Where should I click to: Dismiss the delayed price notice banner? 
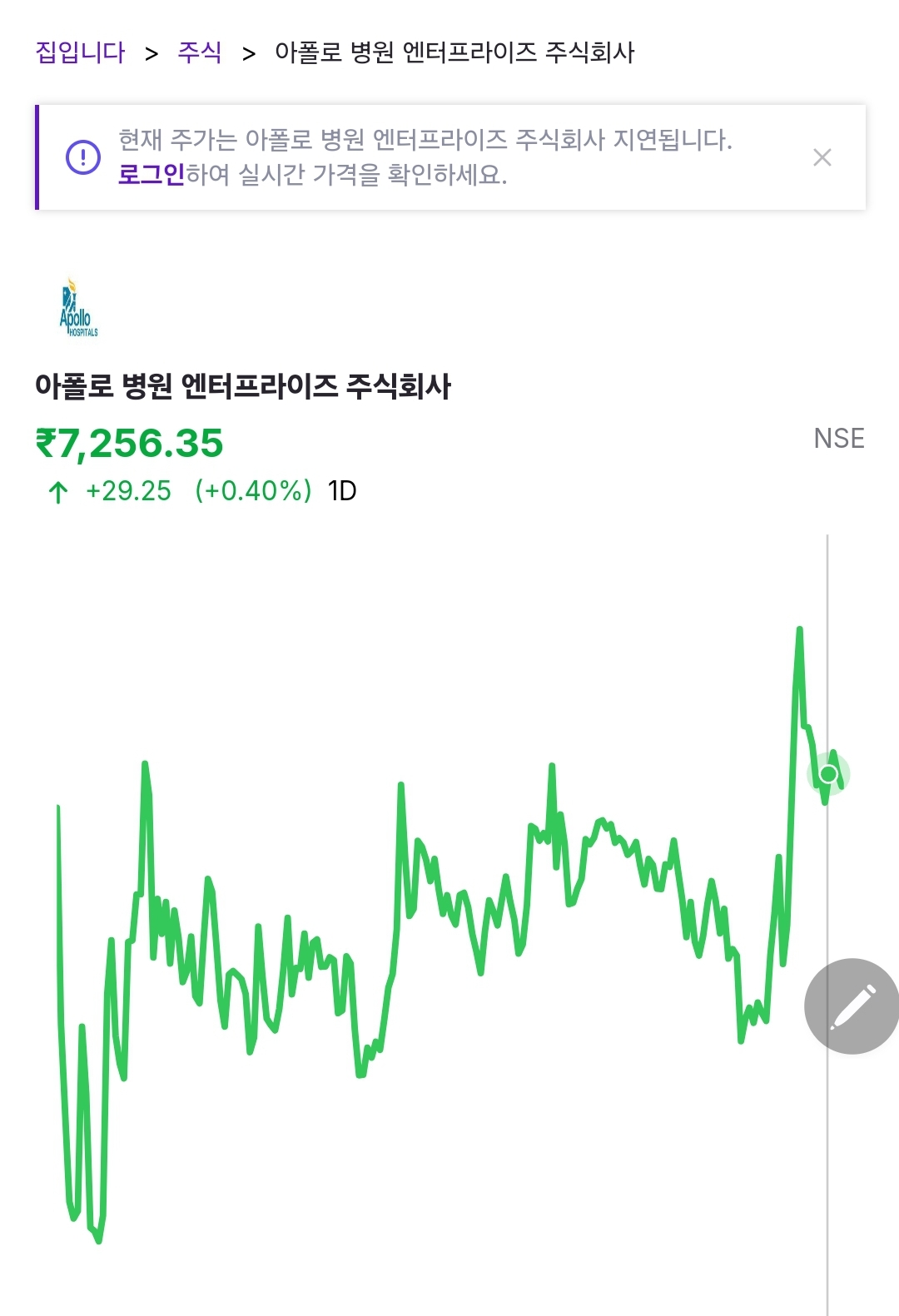pos(822,157)
